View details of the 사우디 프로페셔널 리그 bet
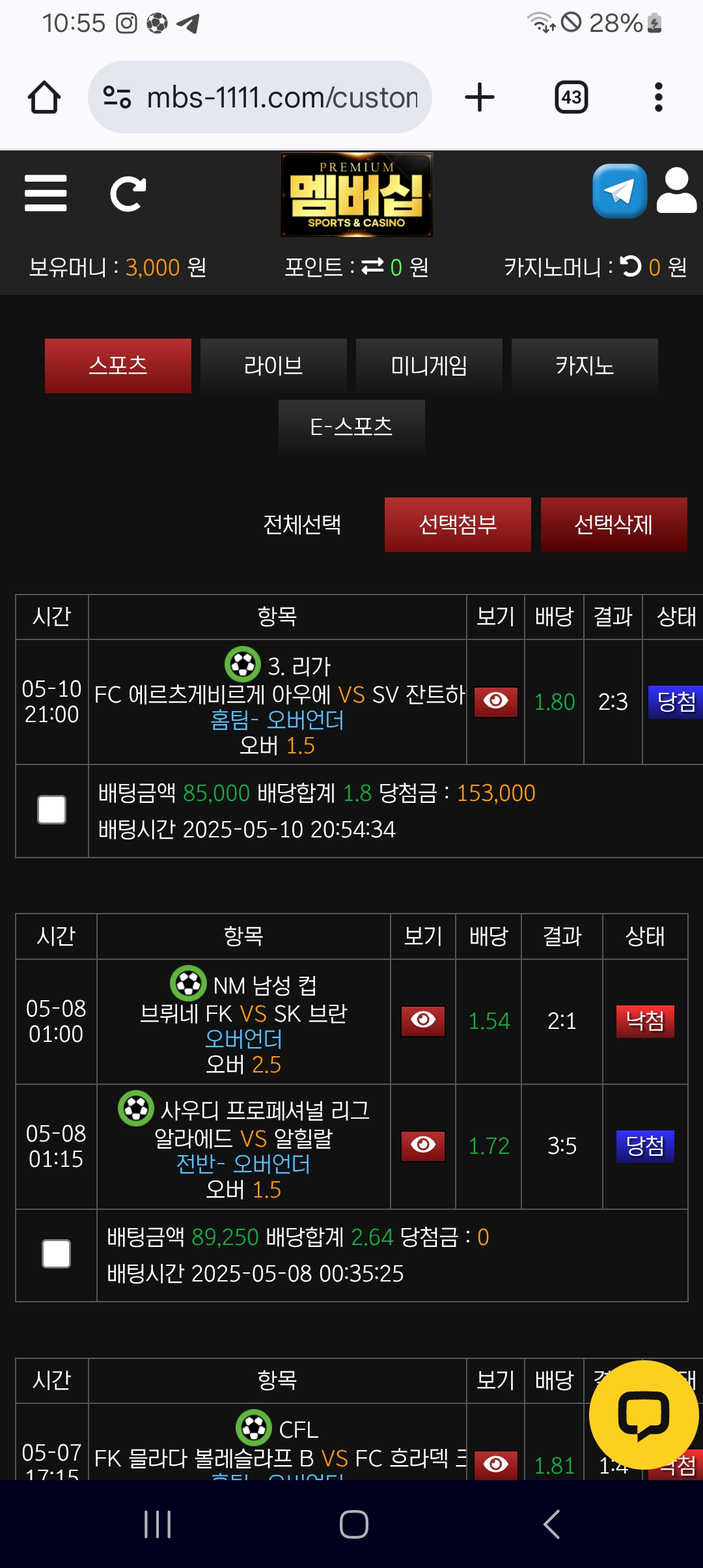This screenshot has width=703, height=1568. (x=423, y=1146)
